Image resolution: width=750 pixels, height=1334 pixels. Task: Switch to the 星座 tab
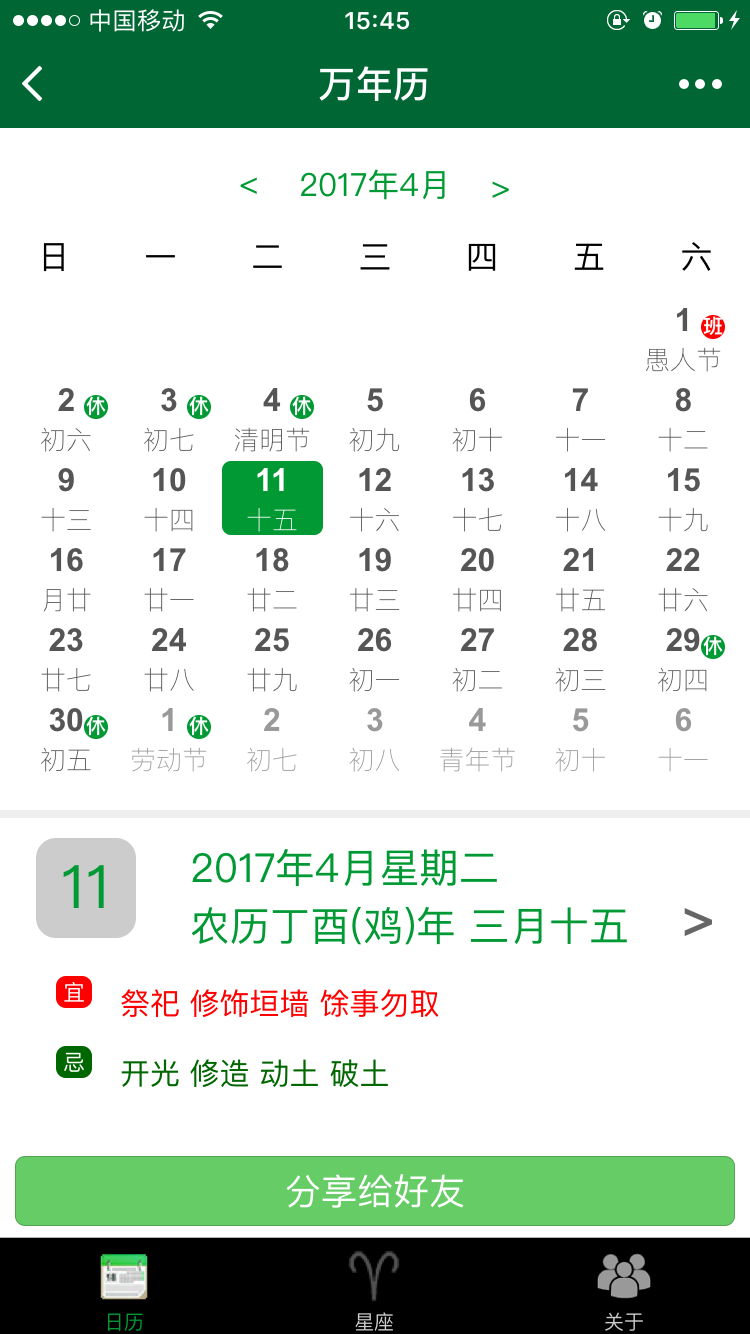tap(374, 1289)
